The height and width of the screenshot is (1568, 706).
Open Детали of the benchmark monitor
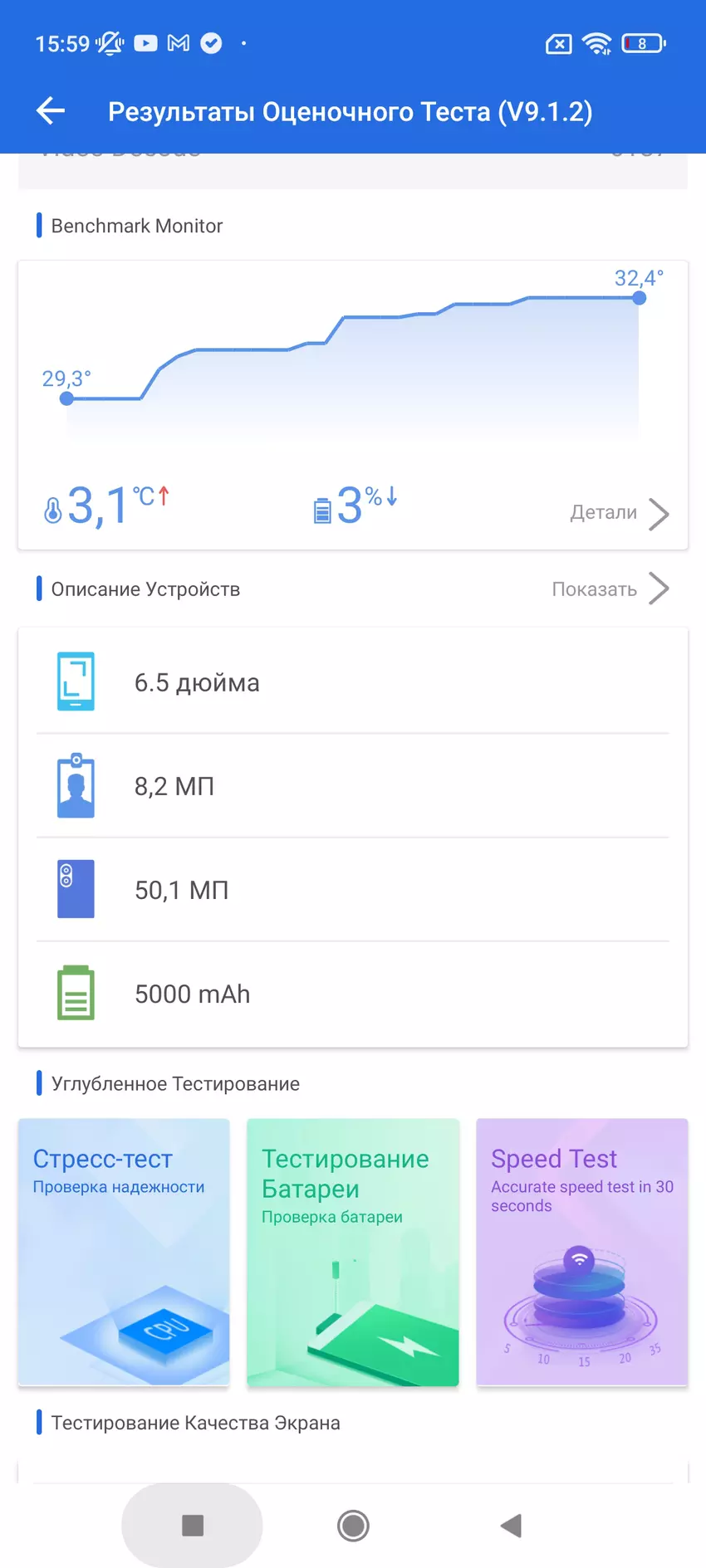618,513
